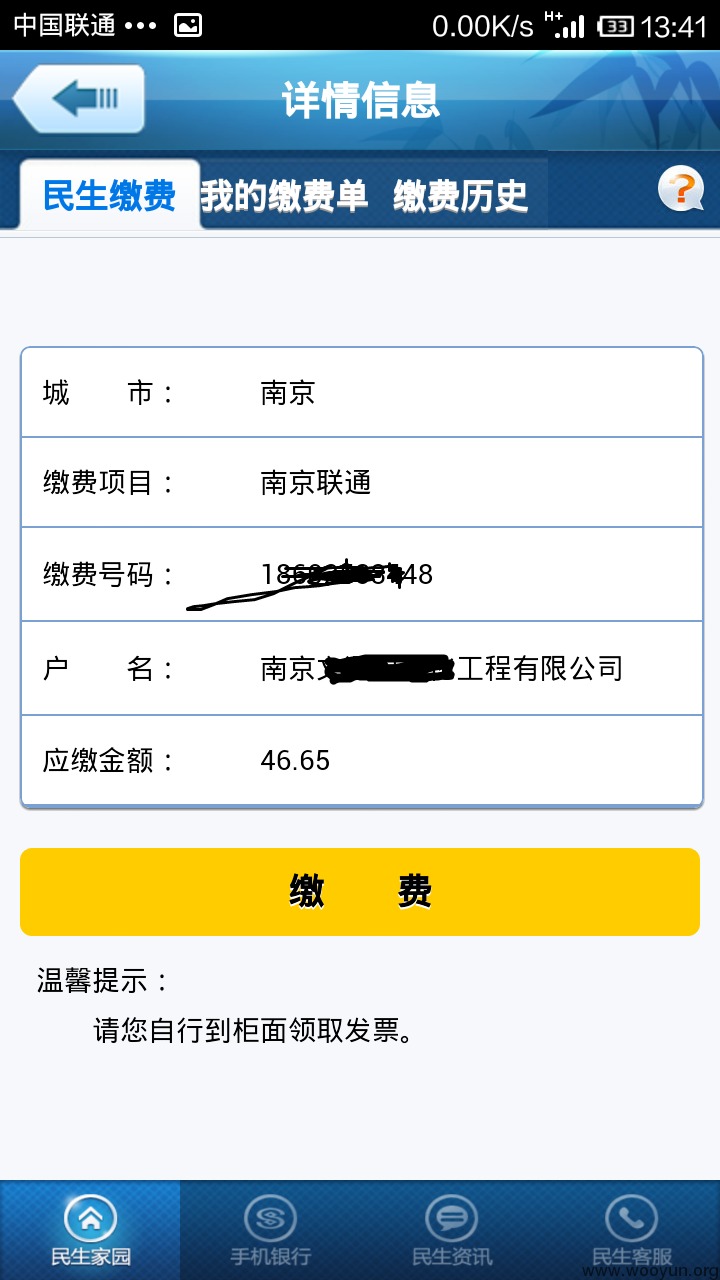Tap the yellow 缴费 button
The height and width of the screenshot is (1280, 720).
tap(360, 892)
